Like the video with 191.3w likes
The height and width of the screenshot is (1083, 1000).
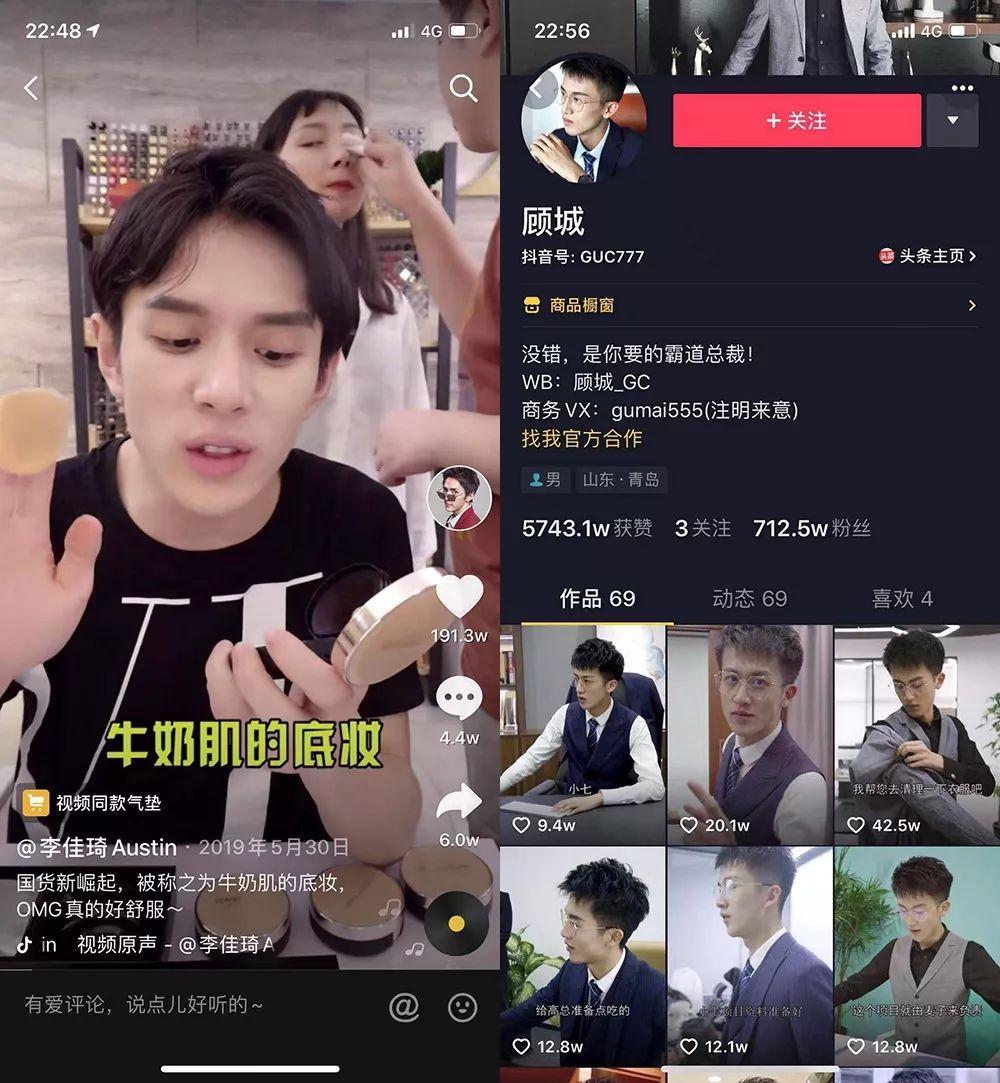459,598
